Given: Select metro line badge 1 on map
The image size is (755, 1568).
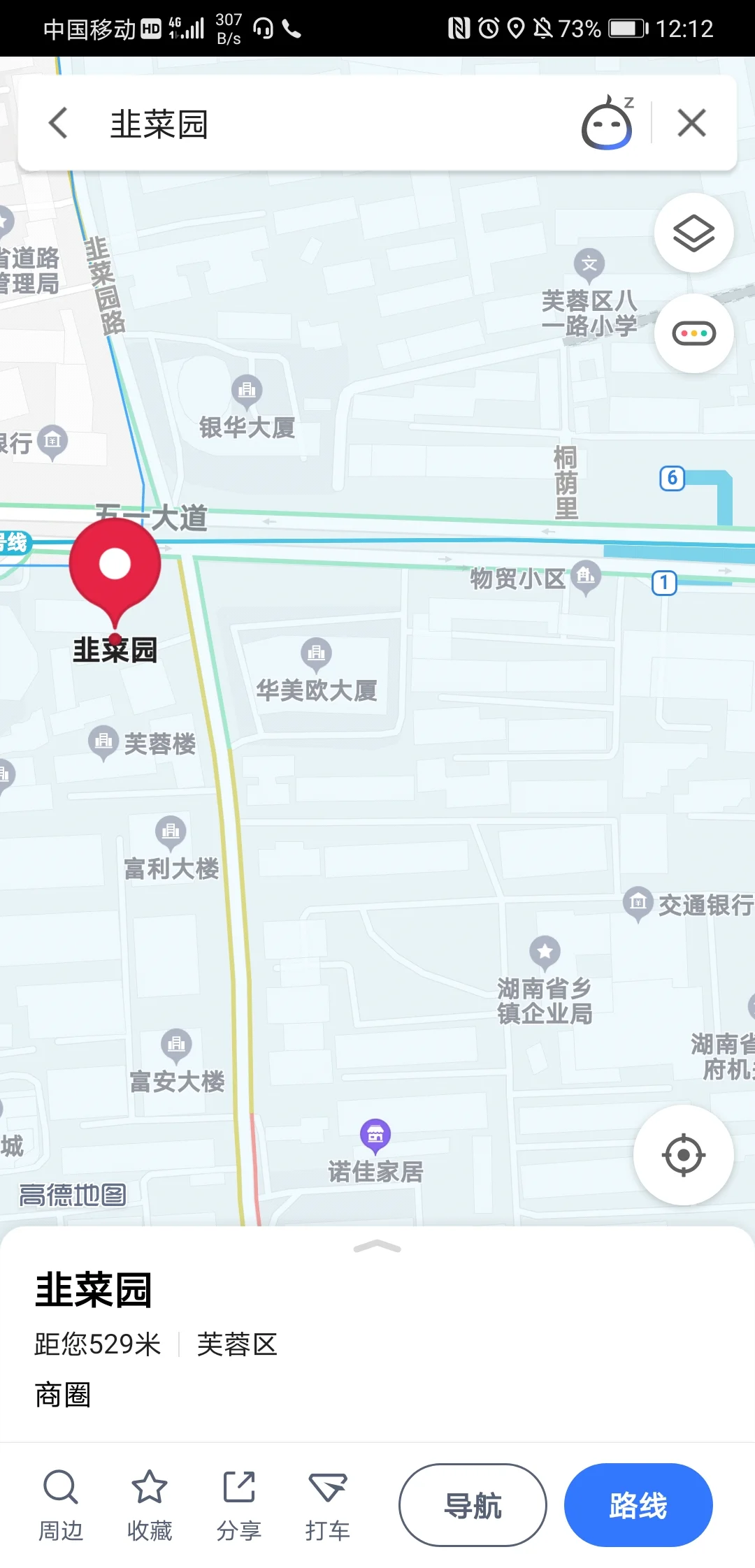Looking at the screenshot, I should tap(663, 581).
